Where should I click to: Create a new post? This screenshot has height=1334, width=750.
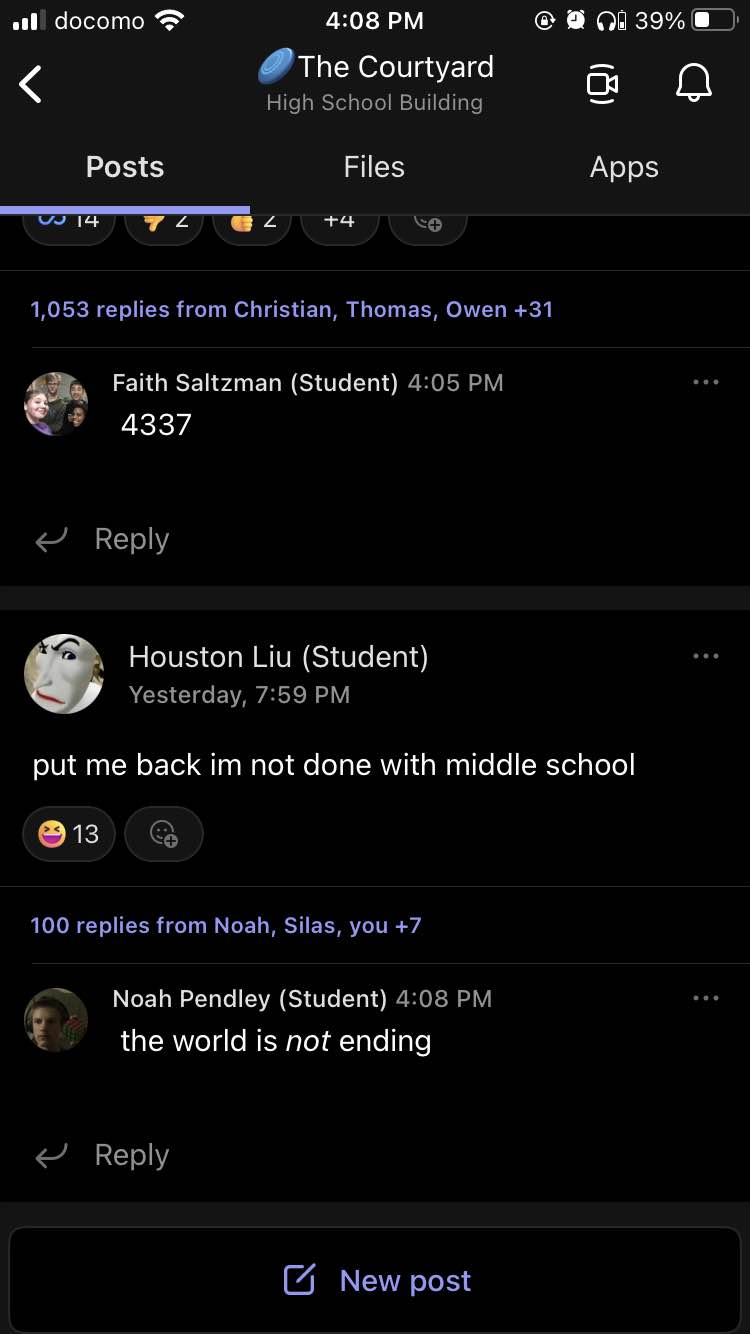coord(376,1281)
